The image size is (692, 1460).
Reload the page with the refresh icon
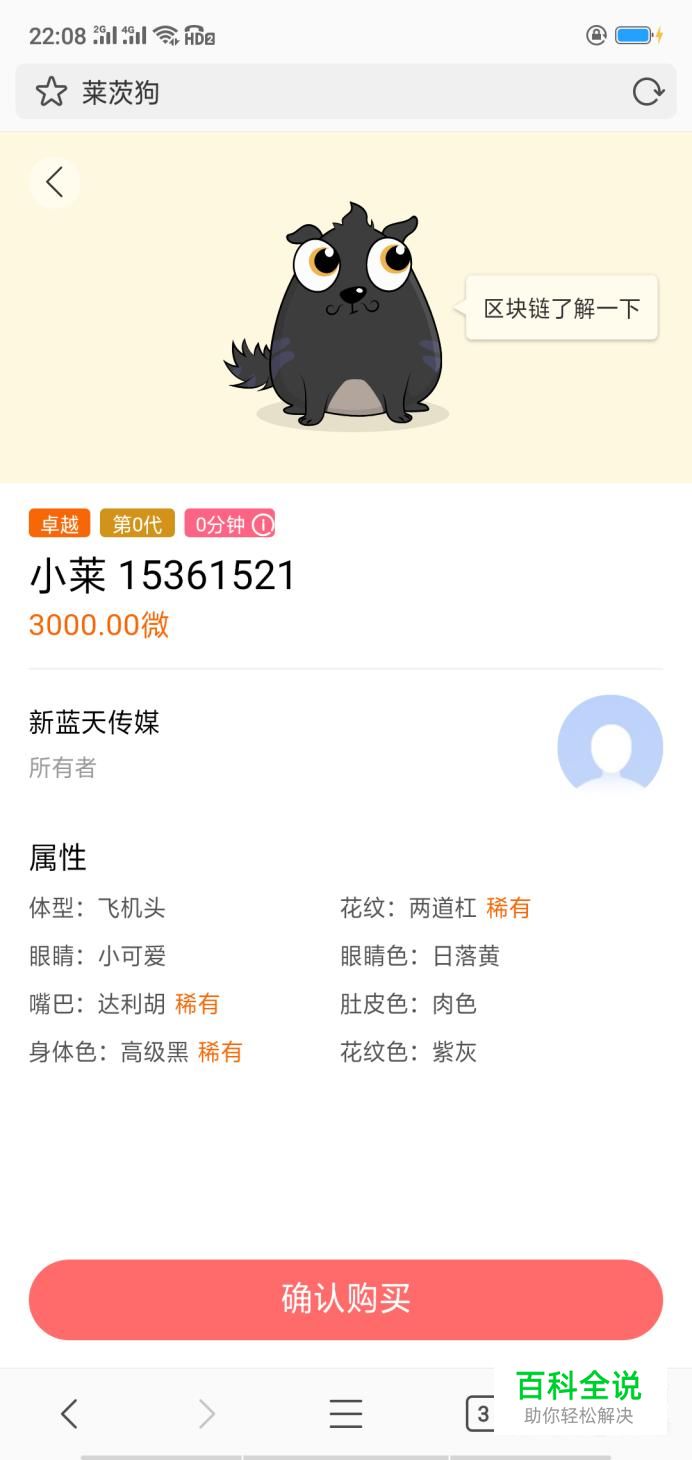tap(648, 93)
